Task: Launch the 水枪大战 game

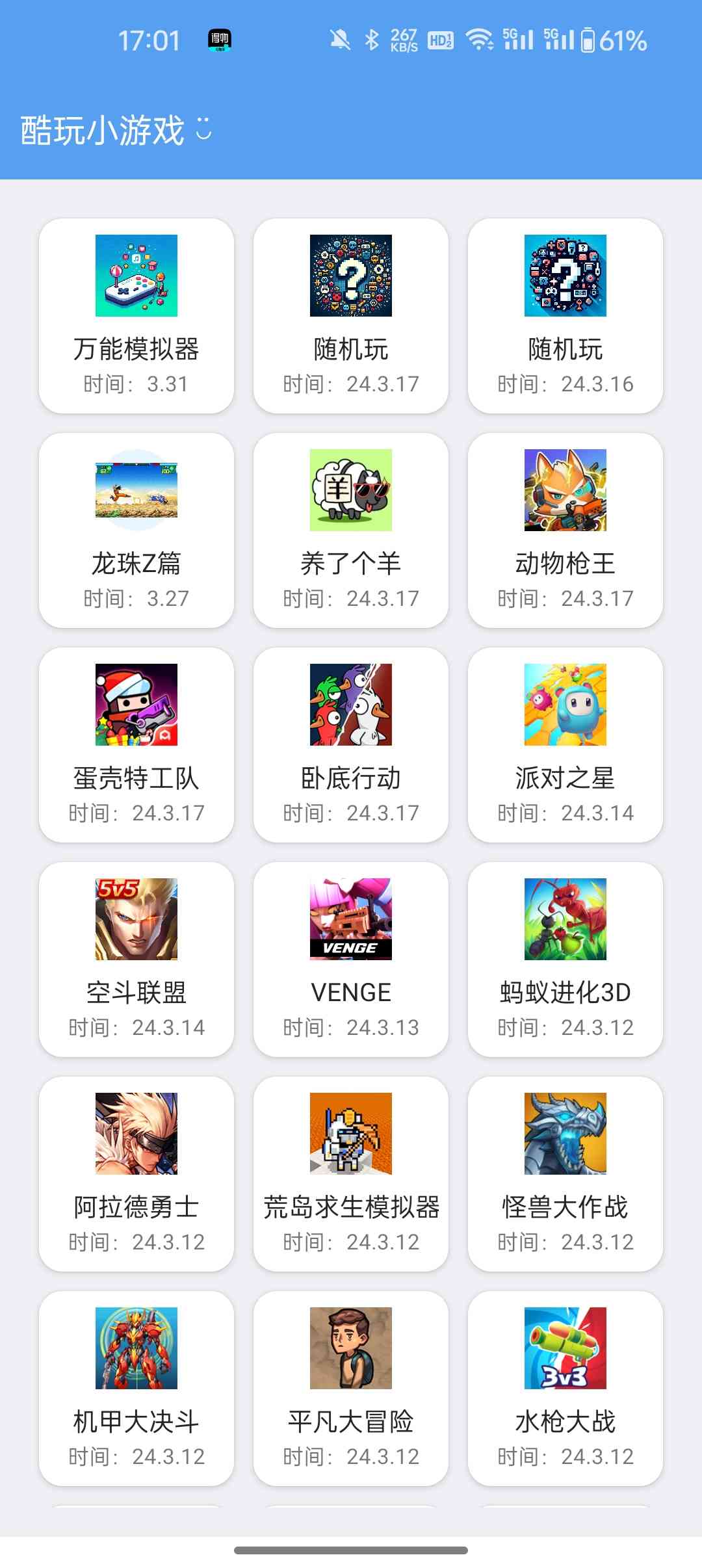Action: point(565,1388)
